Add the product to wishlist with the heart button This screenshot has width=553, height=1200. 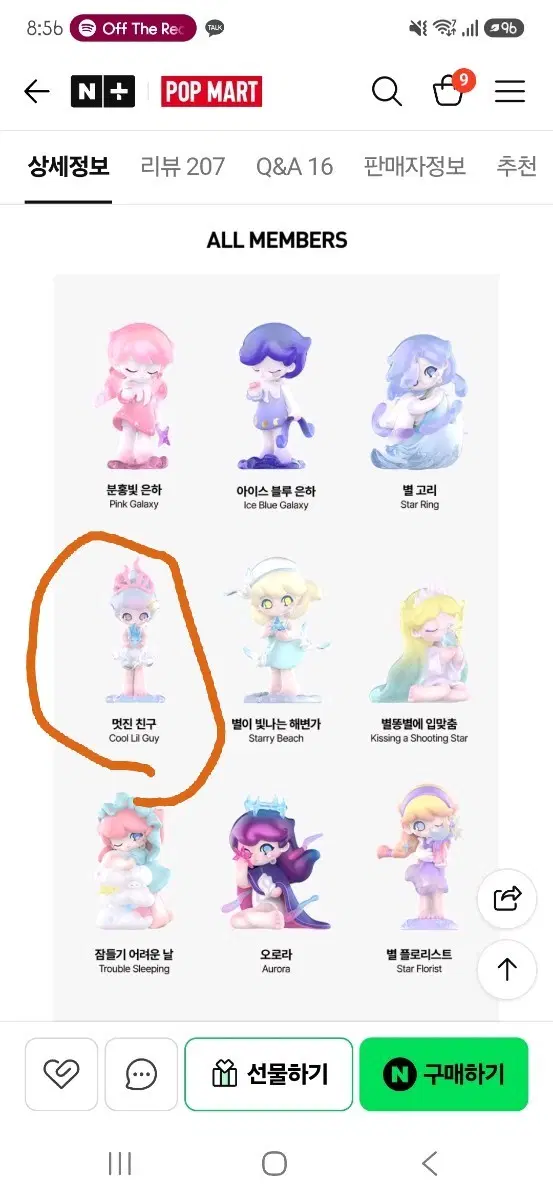pos(62,1074)
